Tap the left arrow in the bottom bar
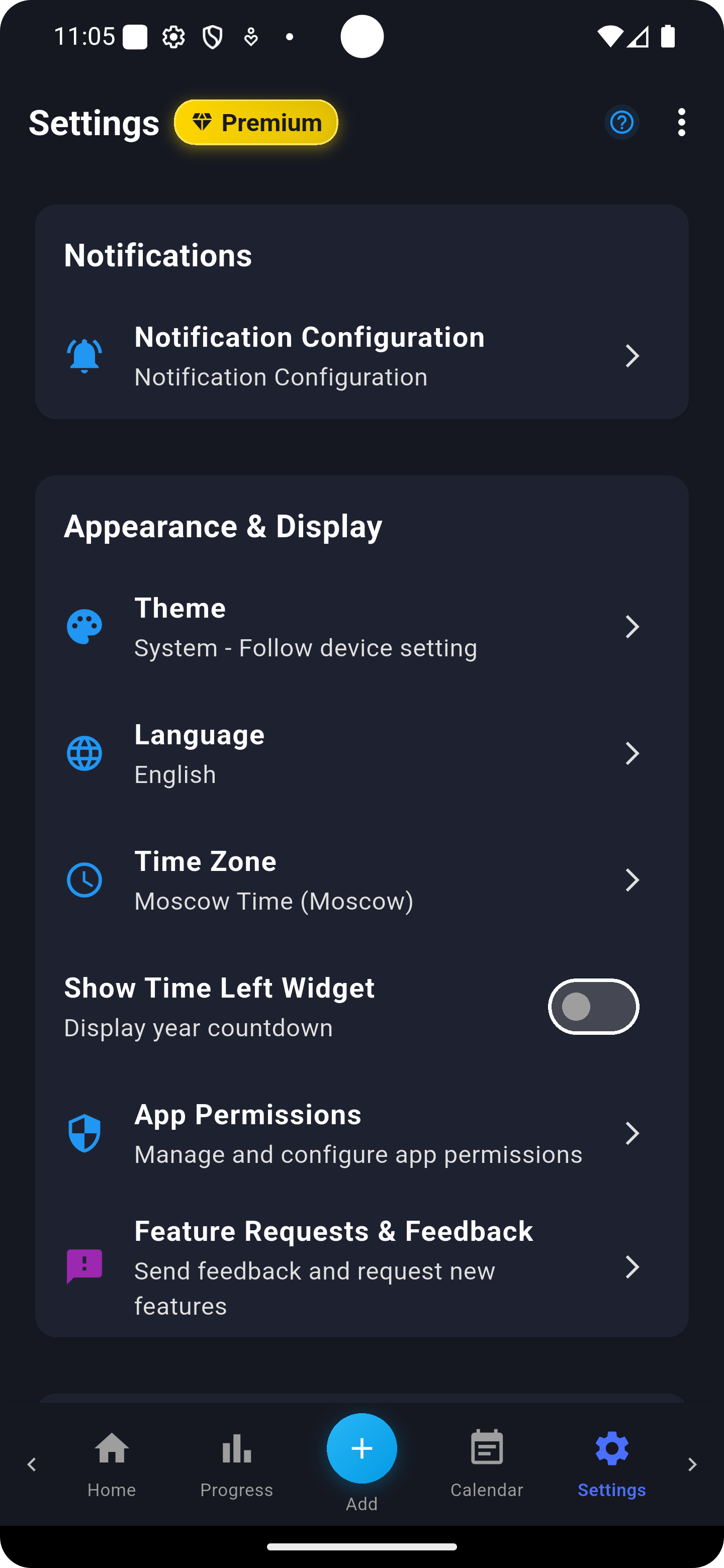The width and height of the screenshot is (724, 1568). tap(32, 1464)
